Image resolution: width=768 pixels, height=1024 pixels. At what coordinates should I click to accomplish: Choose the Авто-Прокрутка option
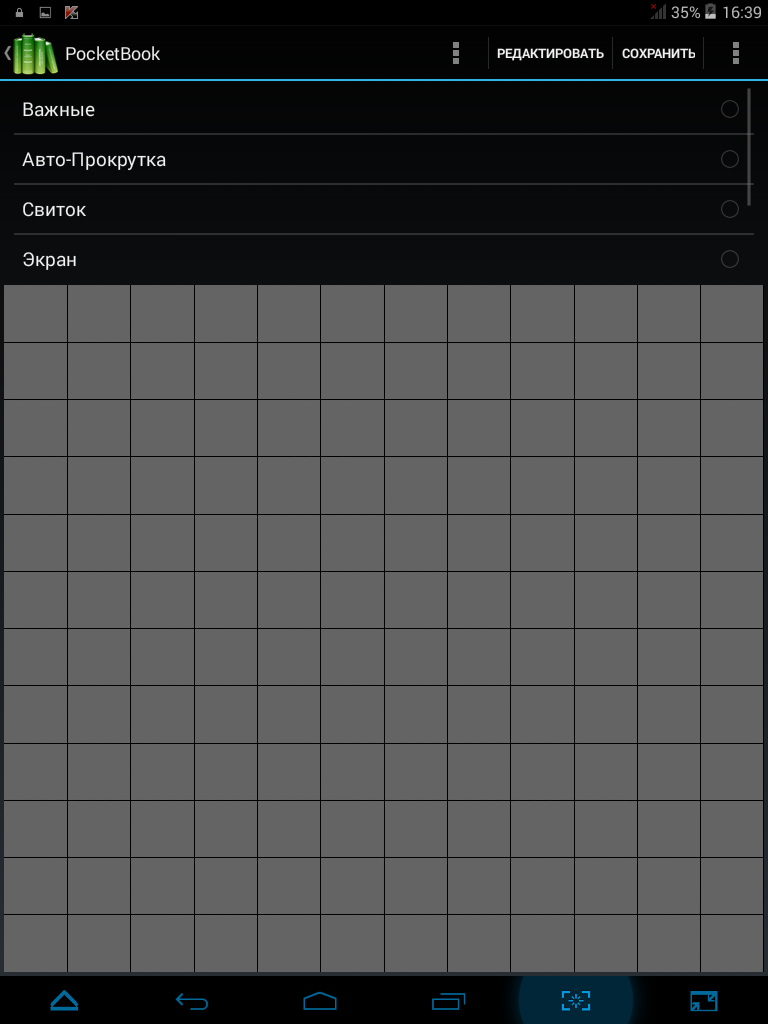pos(380,159)
